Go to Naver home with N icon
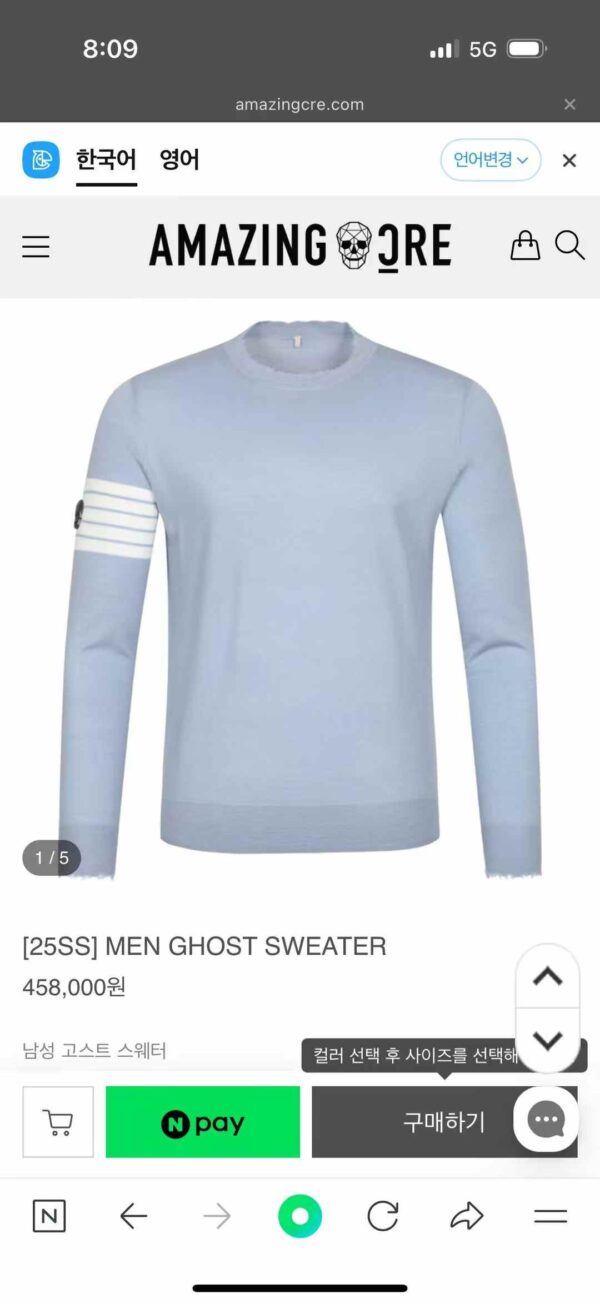The image size is (600, 1304). click(x=49, y=1216)
